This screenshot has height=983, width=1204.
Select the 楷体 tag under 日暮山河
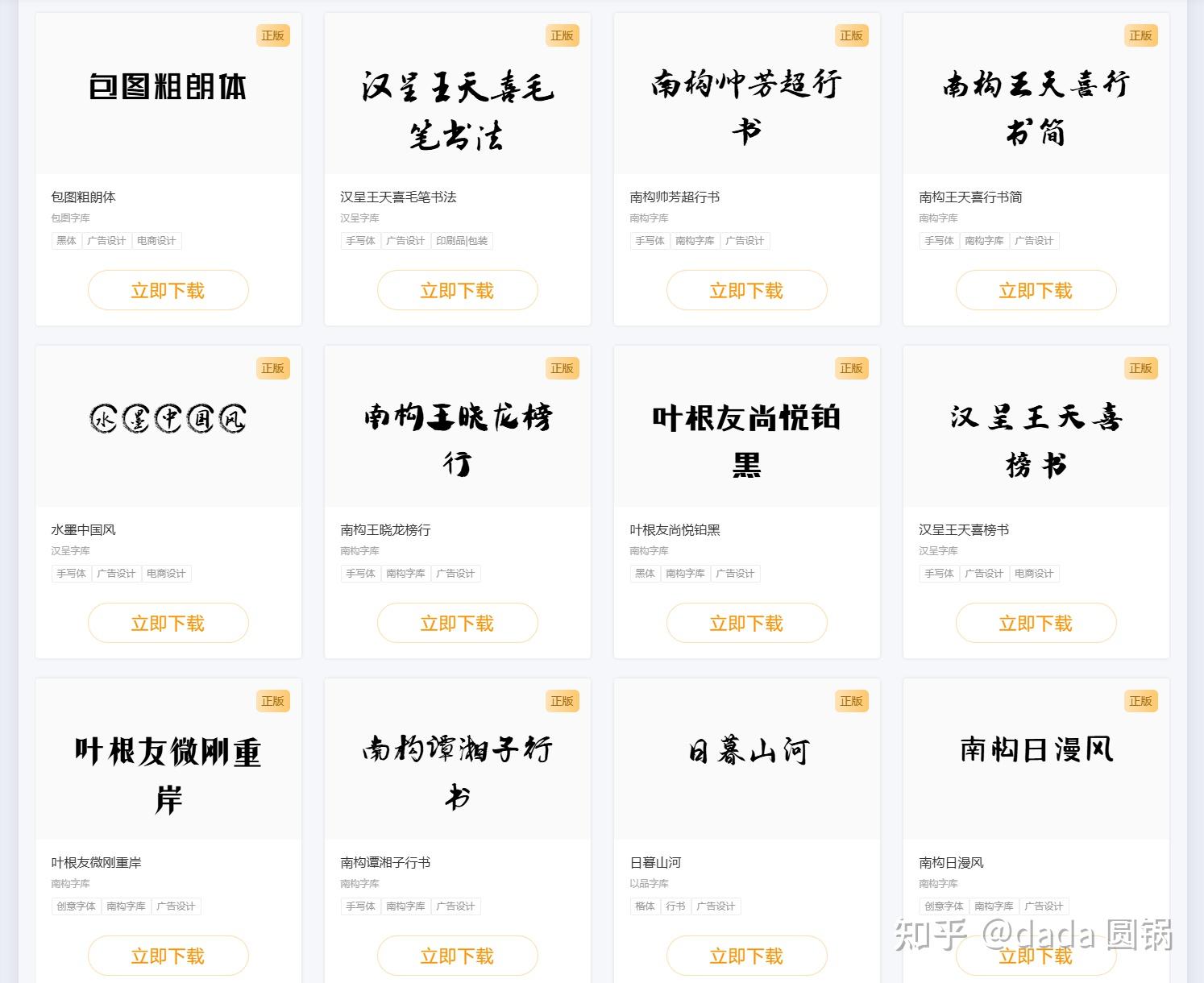(645, 906)
